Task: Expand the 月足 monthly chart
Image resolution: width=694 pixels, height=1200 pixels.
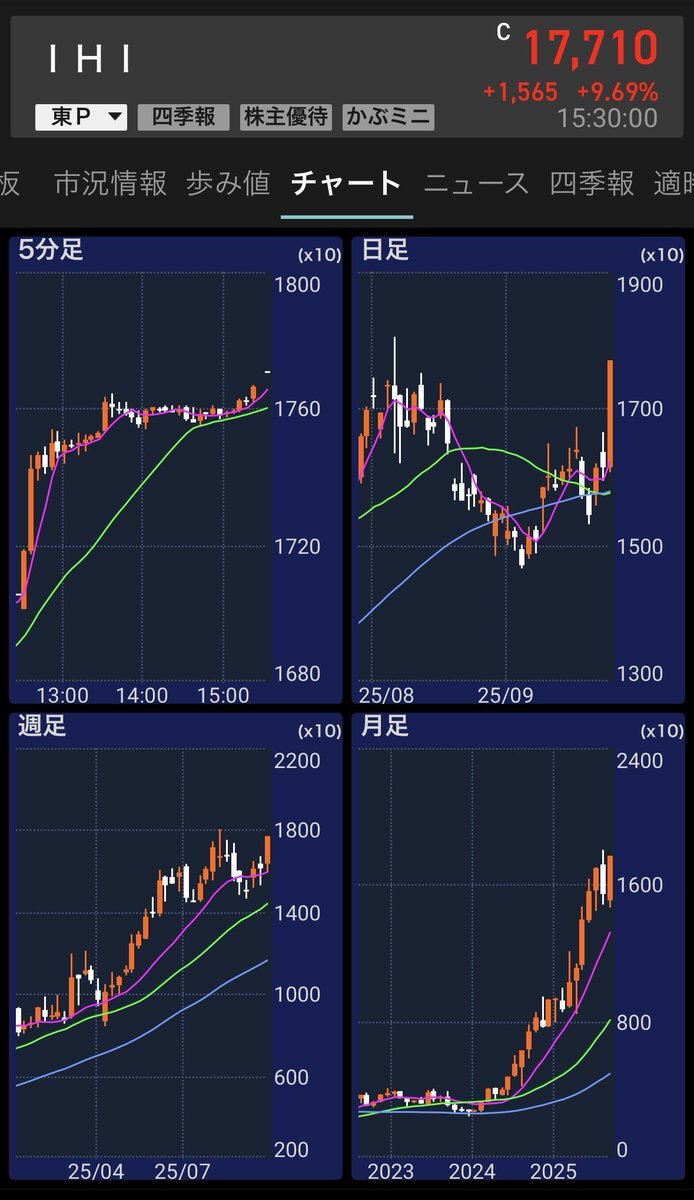Action: coord(518,946)
